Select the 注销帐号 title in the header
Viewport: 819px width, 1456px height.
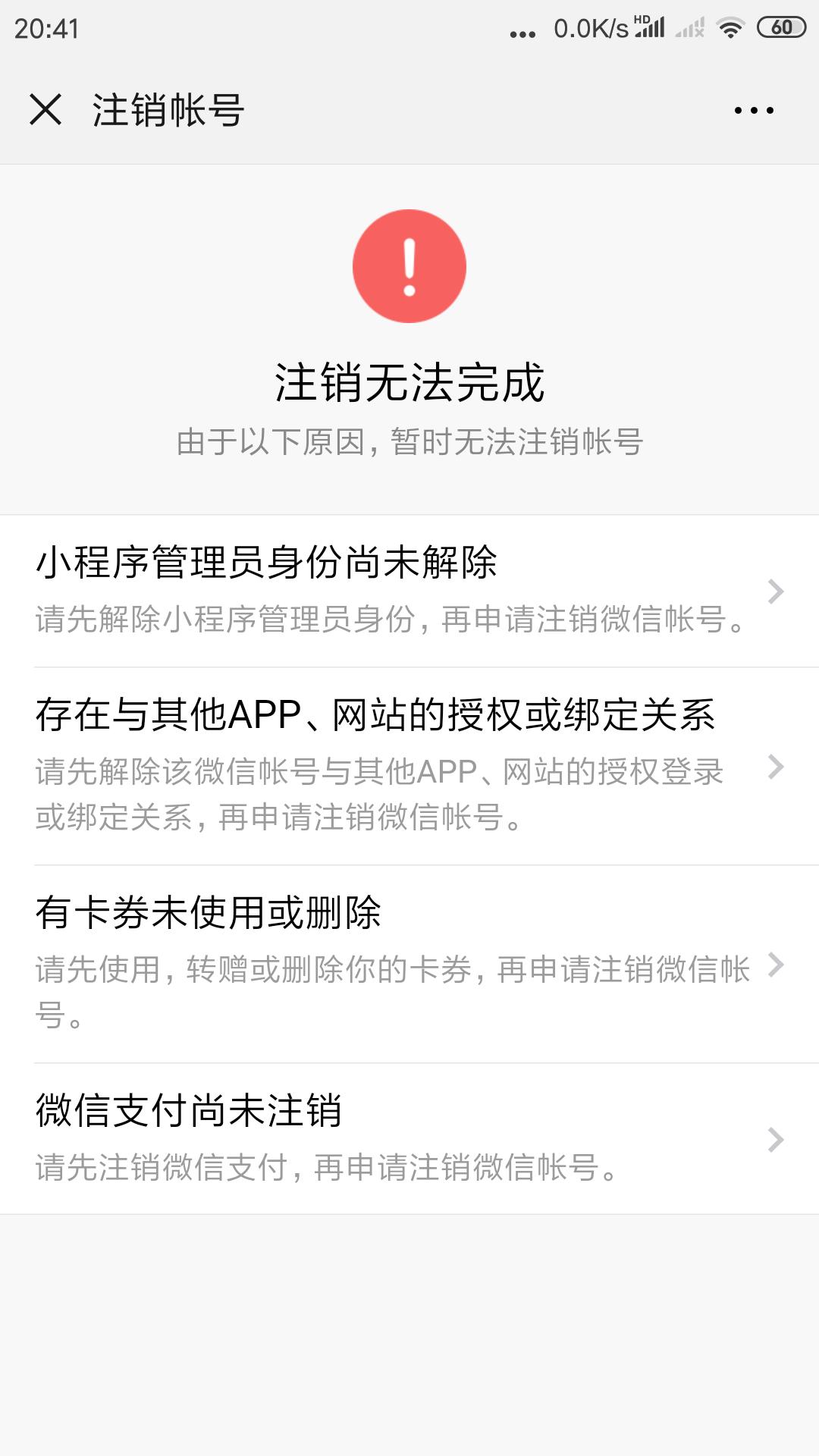[x=168, y=111]
